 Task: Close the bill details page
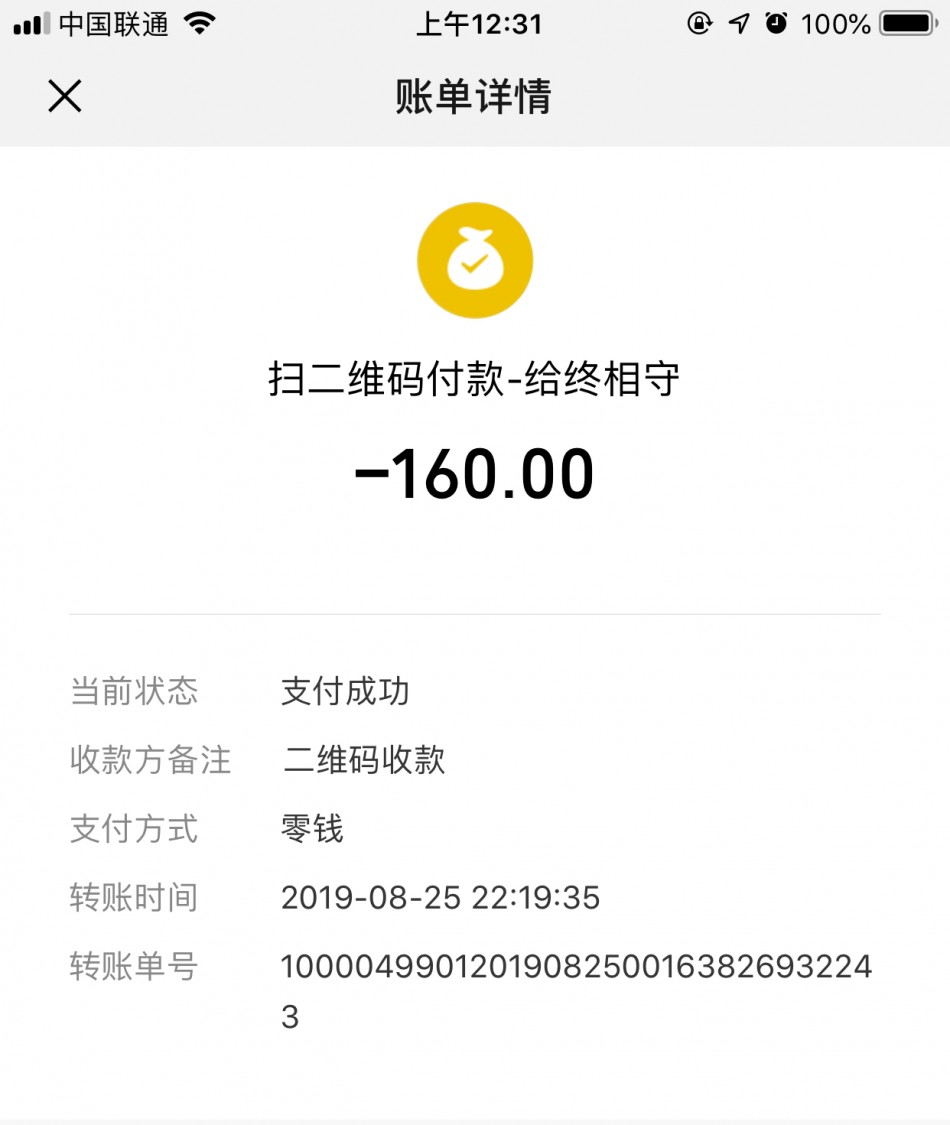(x=65, y=97)
